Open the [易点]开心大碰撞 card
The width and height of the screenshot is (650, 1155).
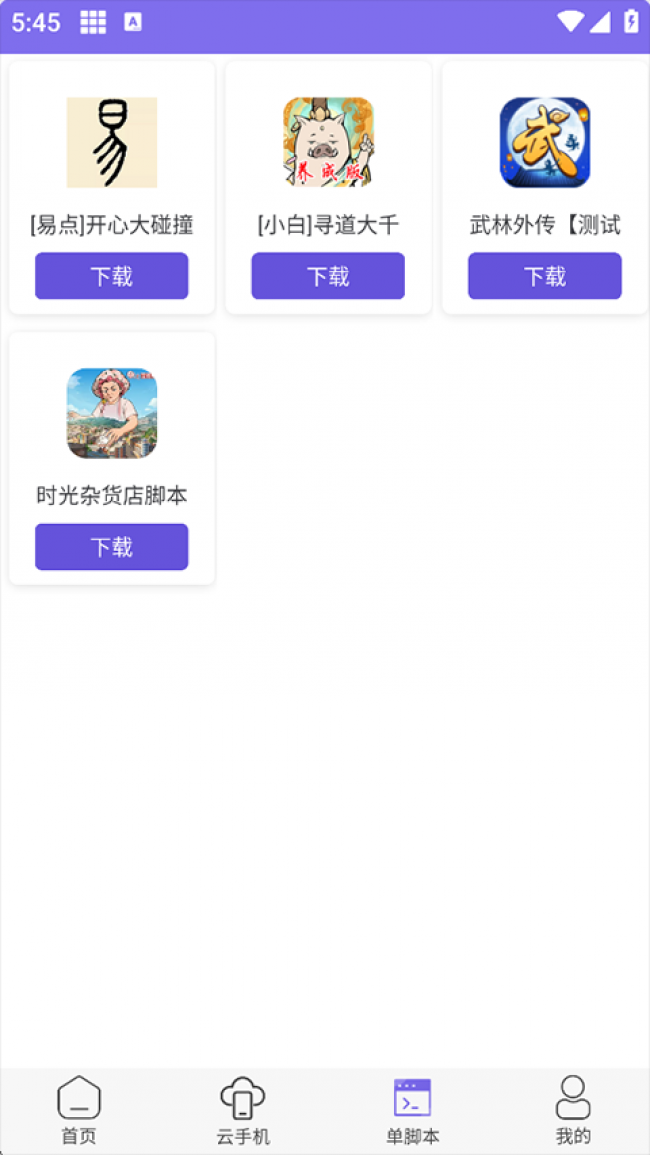[x=112, y=143]
